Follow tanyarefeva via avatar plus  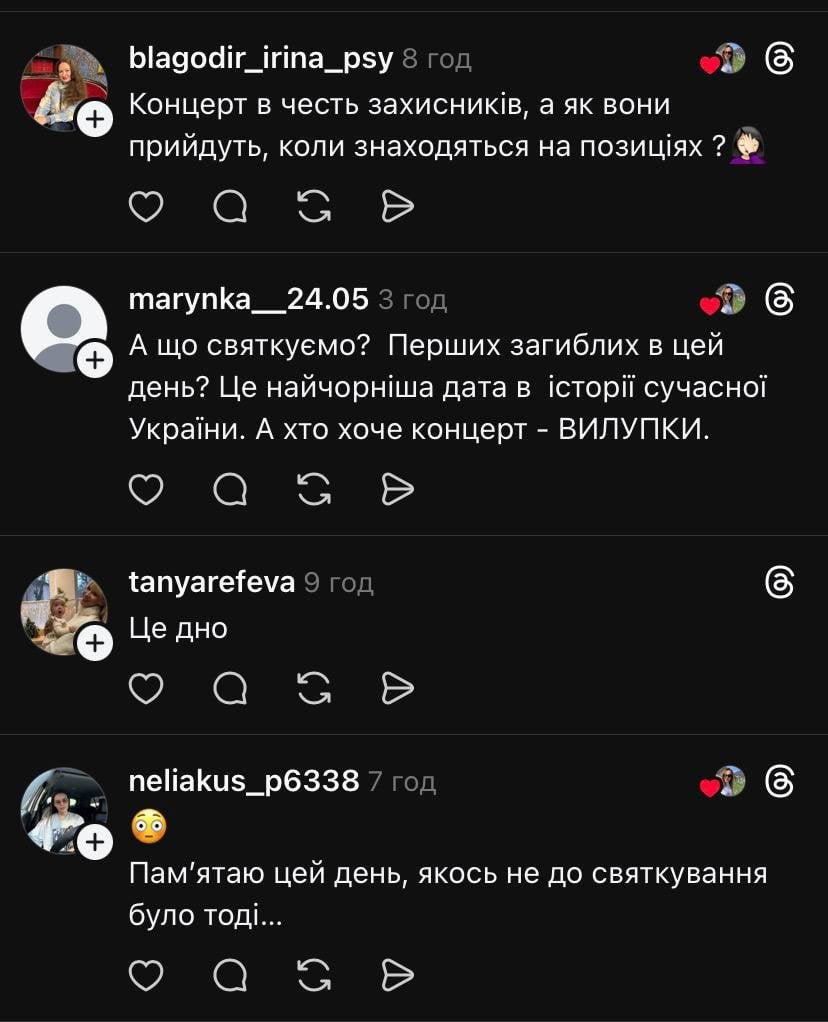94,643
